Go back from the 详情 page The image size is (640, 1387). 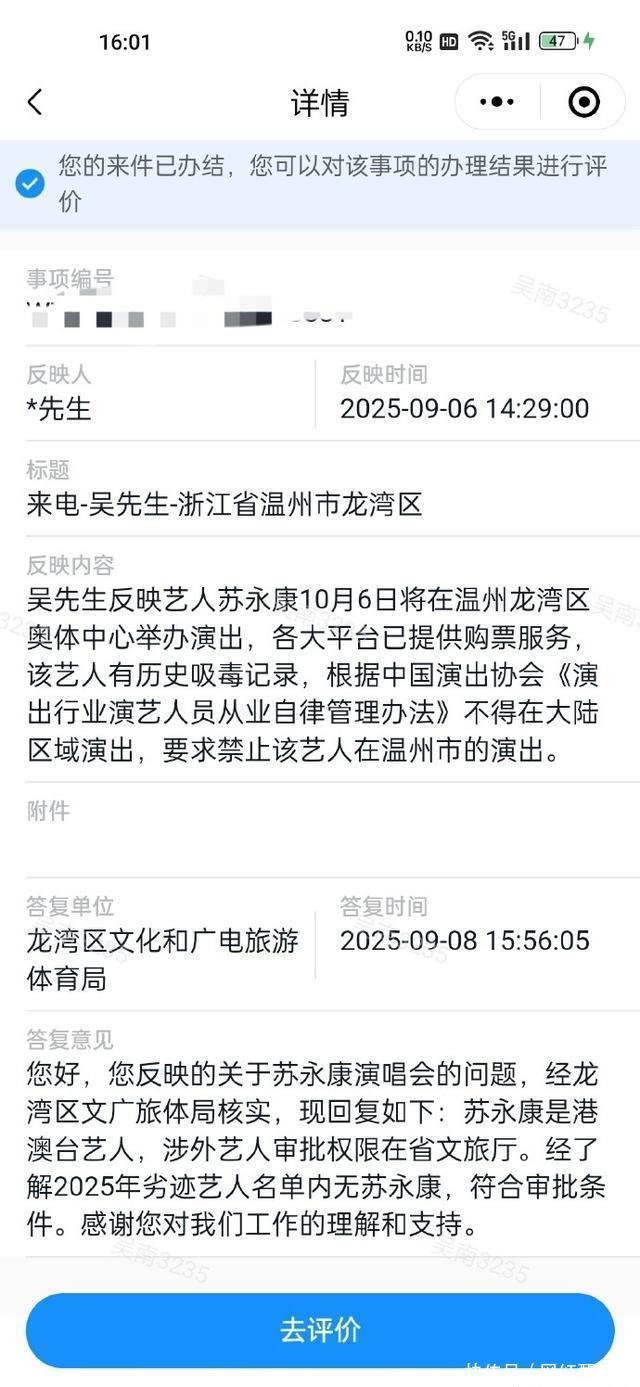35,102
